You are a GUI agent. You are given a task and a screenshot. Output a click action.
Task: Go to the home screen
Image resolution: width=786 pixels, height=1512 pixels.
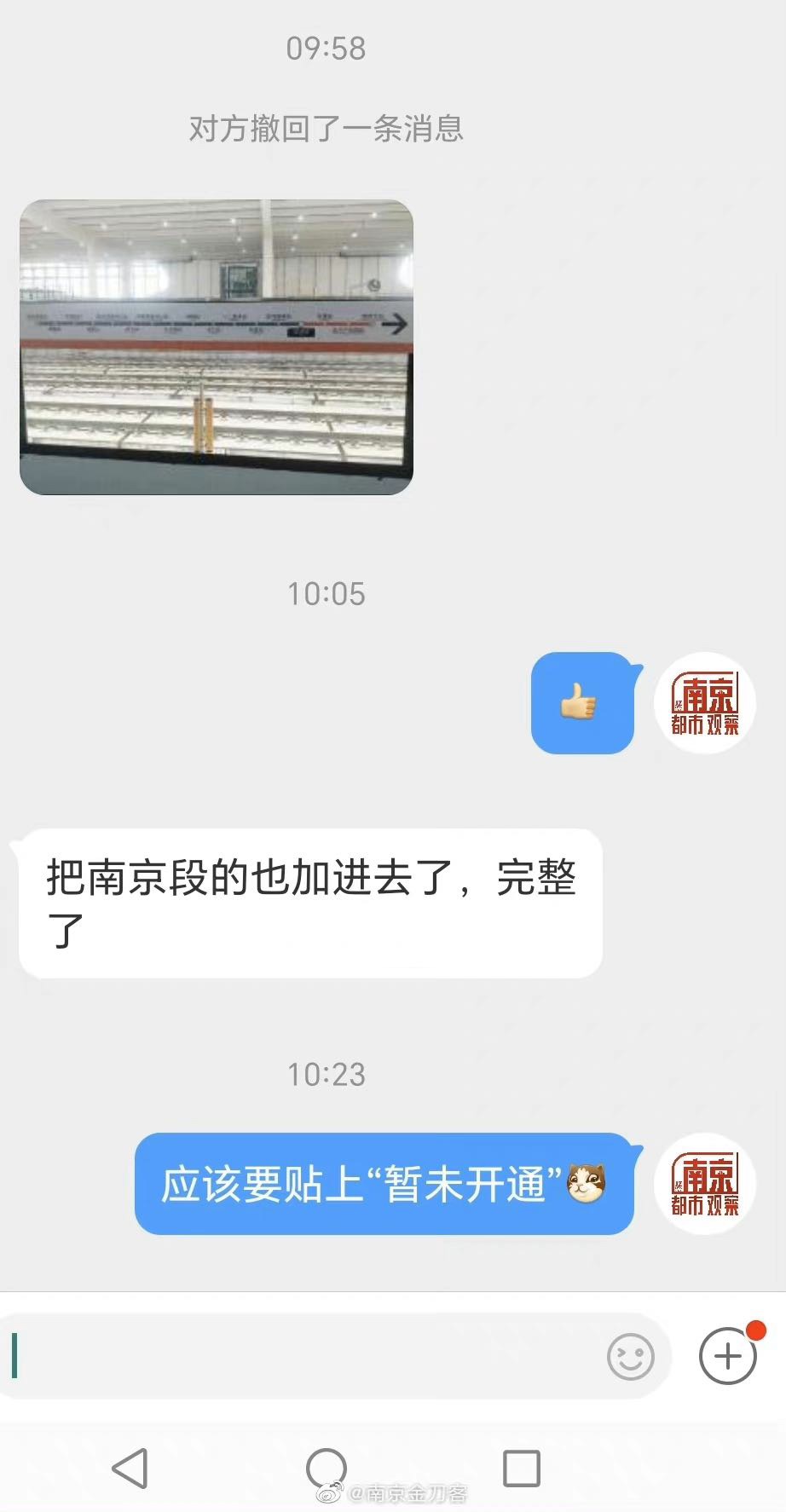tap(326, 1468)
